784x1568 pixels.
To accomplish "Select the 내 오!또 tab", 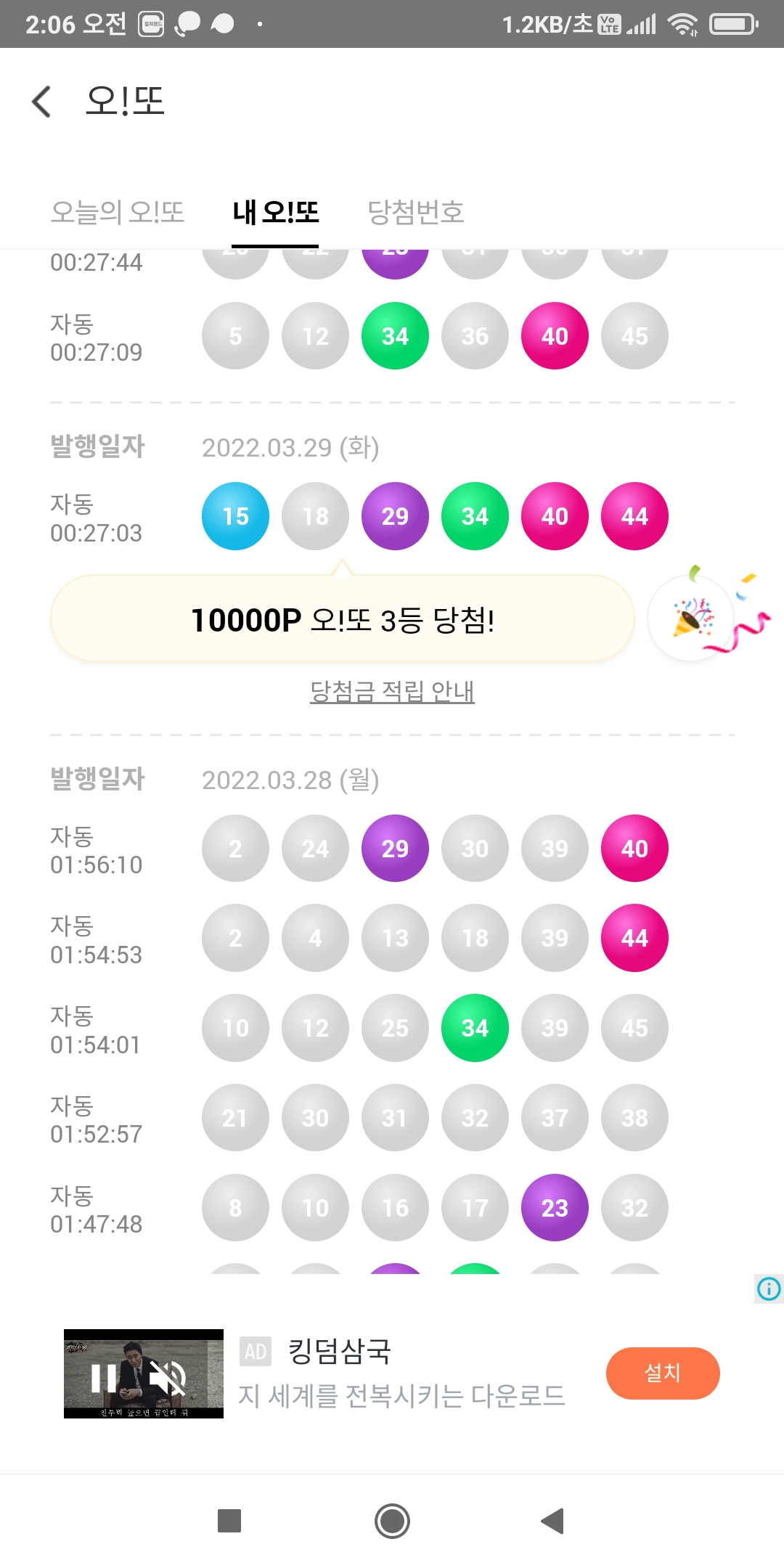I will tap(275, 213).
